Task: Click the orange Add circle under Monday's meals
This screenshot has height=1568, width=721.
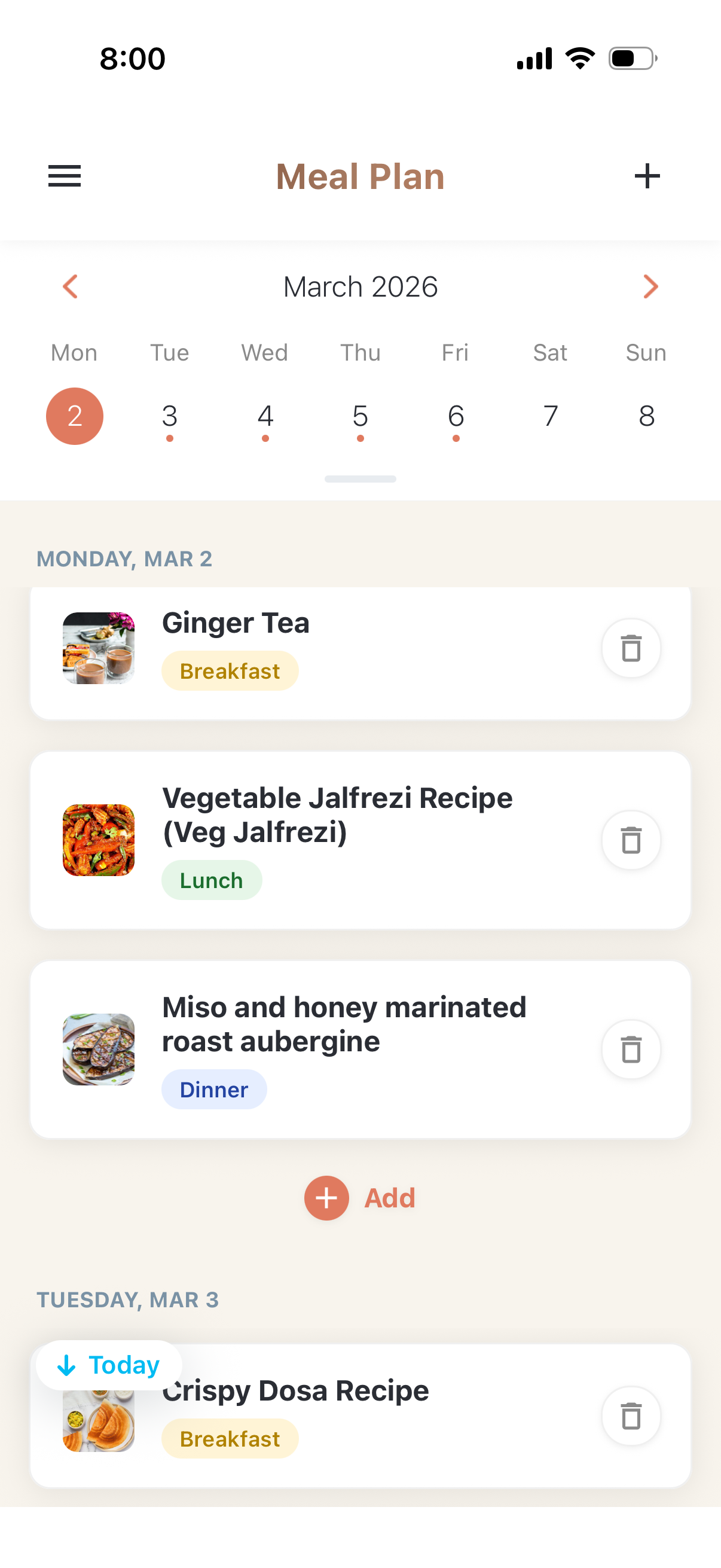Action: pos(326,1197)
